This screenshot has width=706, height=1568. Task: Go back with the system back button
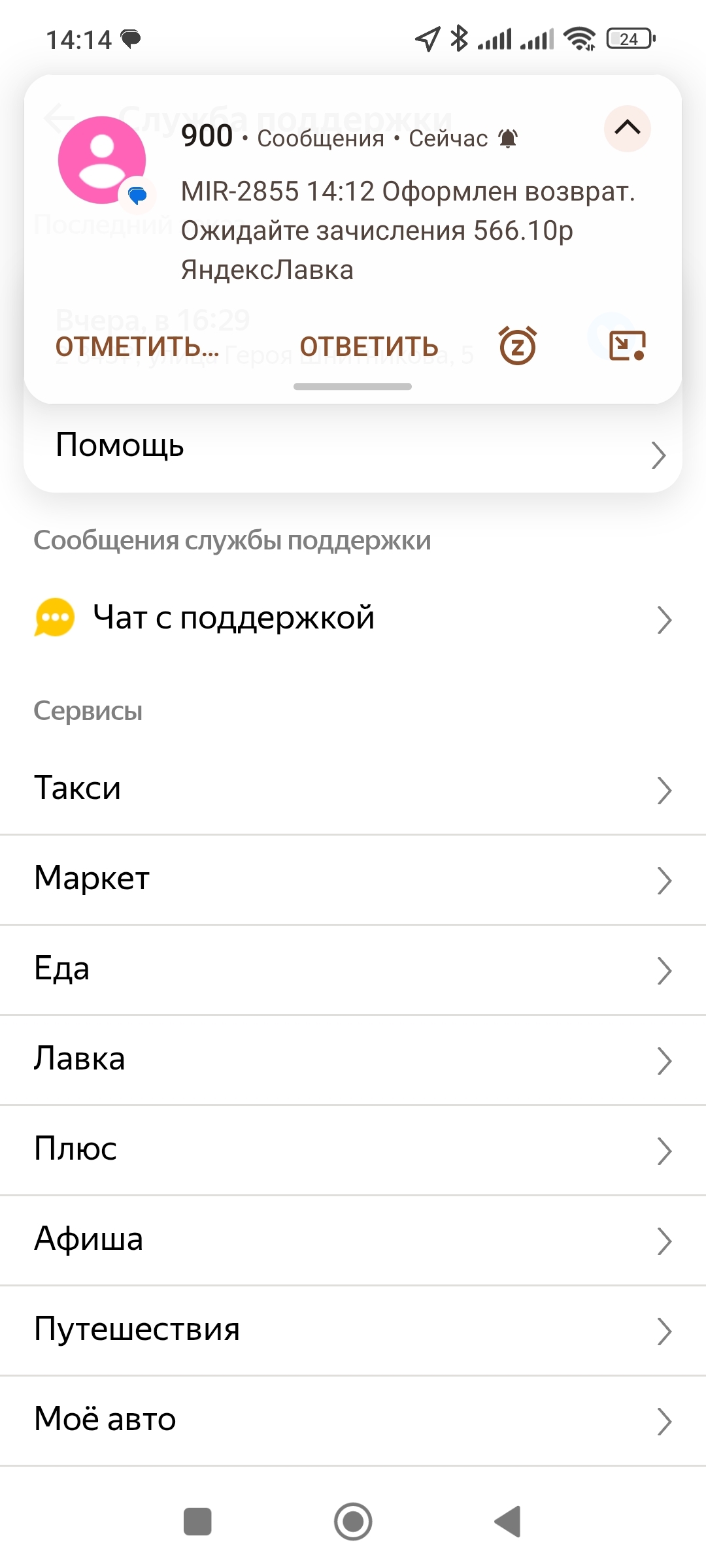click(x=508, y=1522)
